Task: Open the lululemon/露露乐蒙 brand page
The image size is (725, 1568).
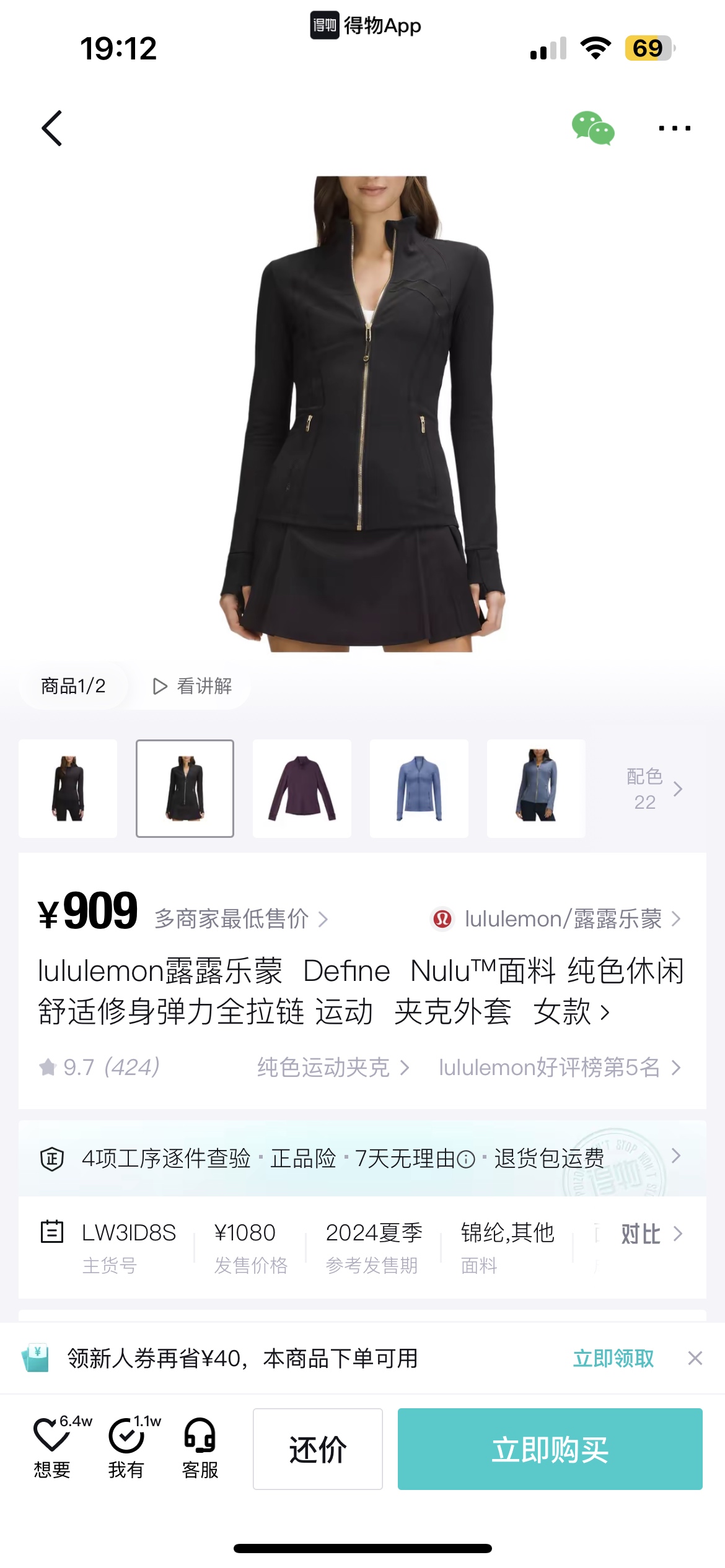Action: tap(556, 919)
